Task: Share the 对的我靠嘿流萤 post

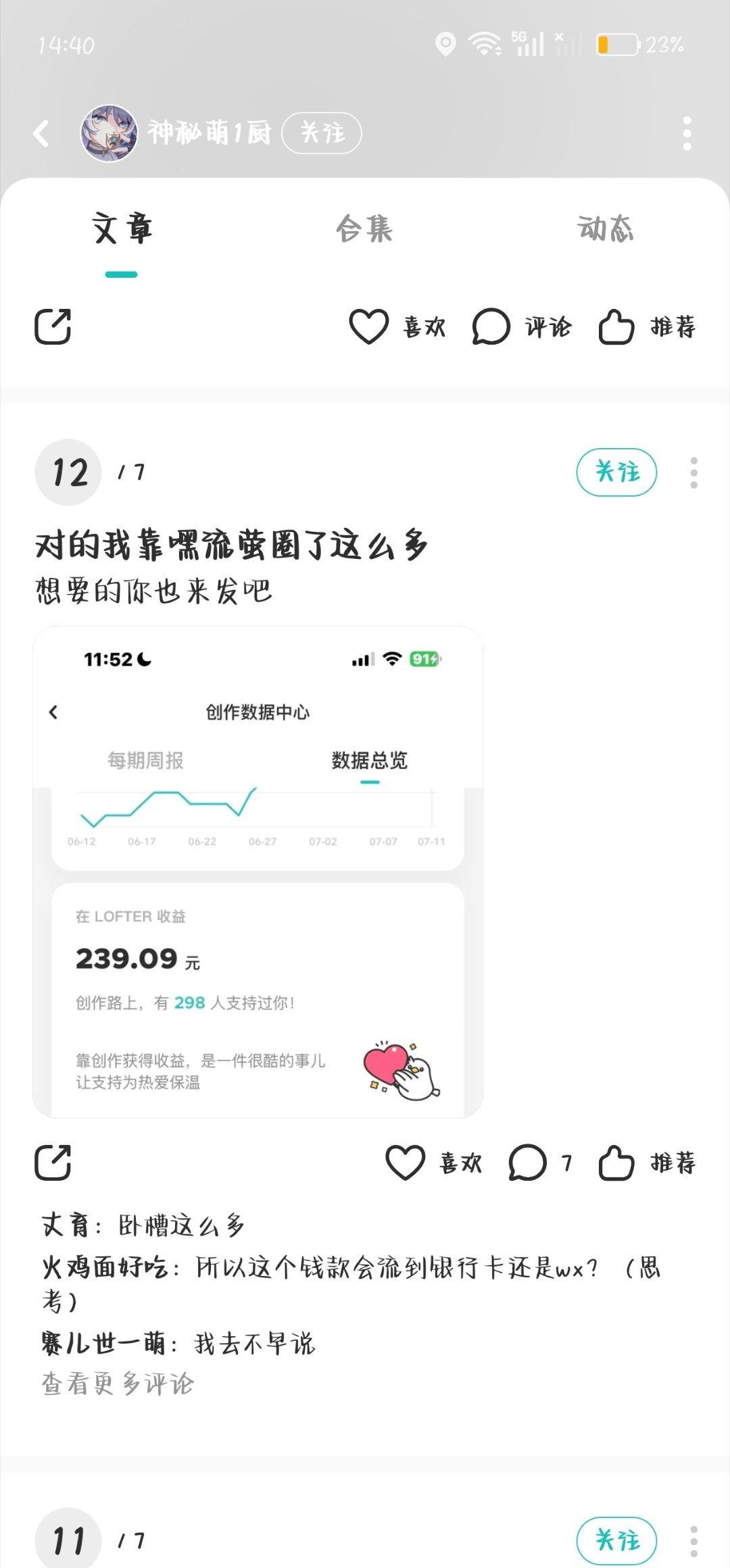Action: point(53,1162)
